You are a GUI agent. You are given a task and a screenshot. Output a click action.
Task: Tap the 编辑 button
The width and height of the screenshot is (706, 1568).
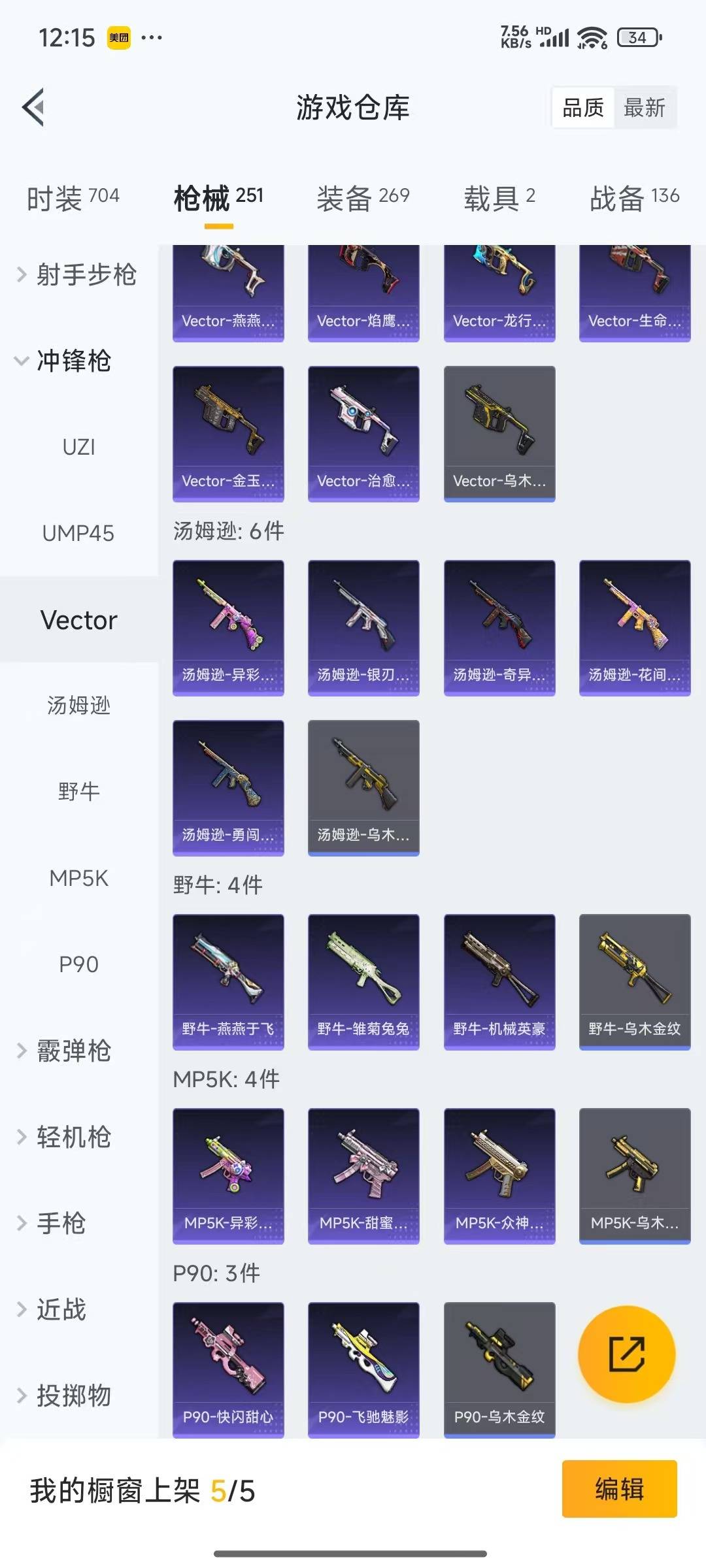(619, 1489)
